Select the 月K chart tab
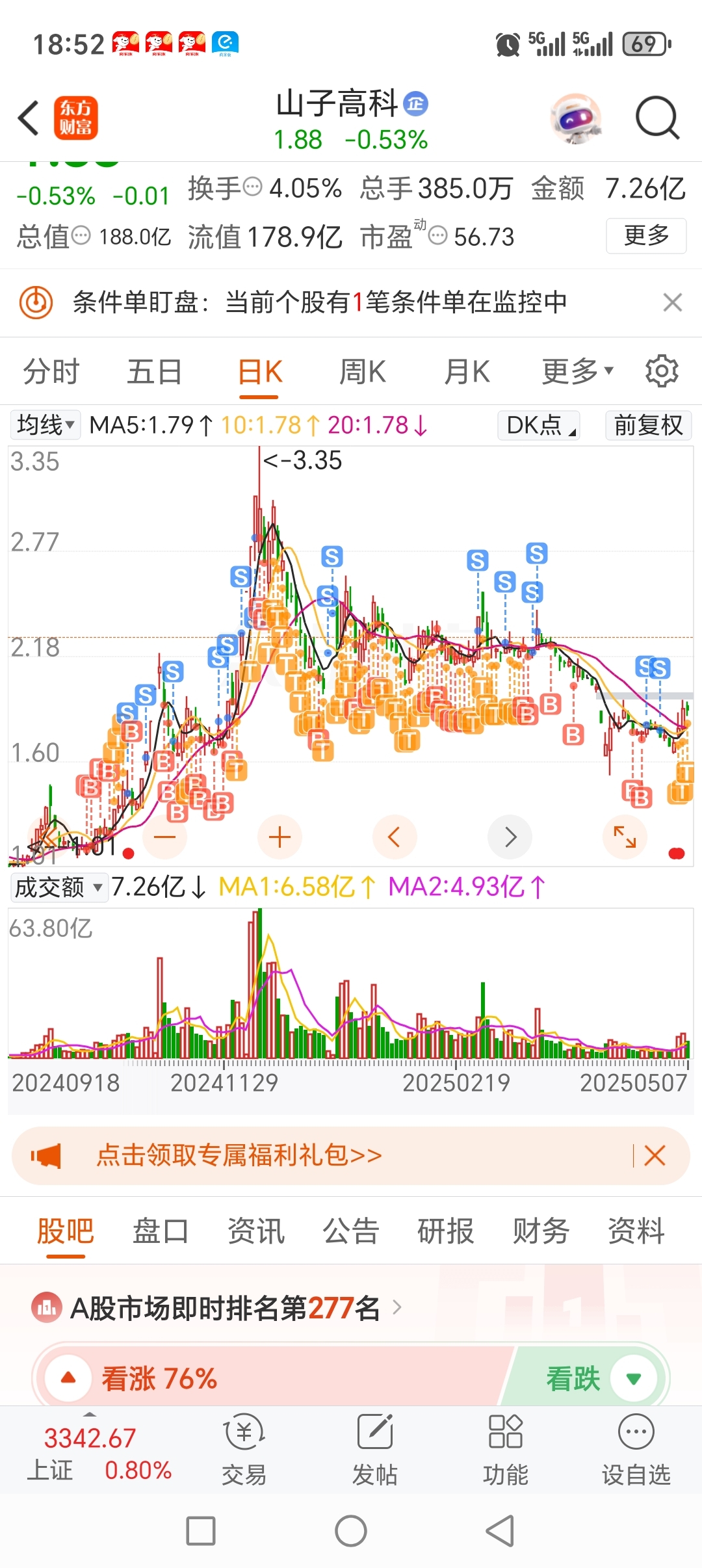The image size is (702, 1568). point(467,372)
